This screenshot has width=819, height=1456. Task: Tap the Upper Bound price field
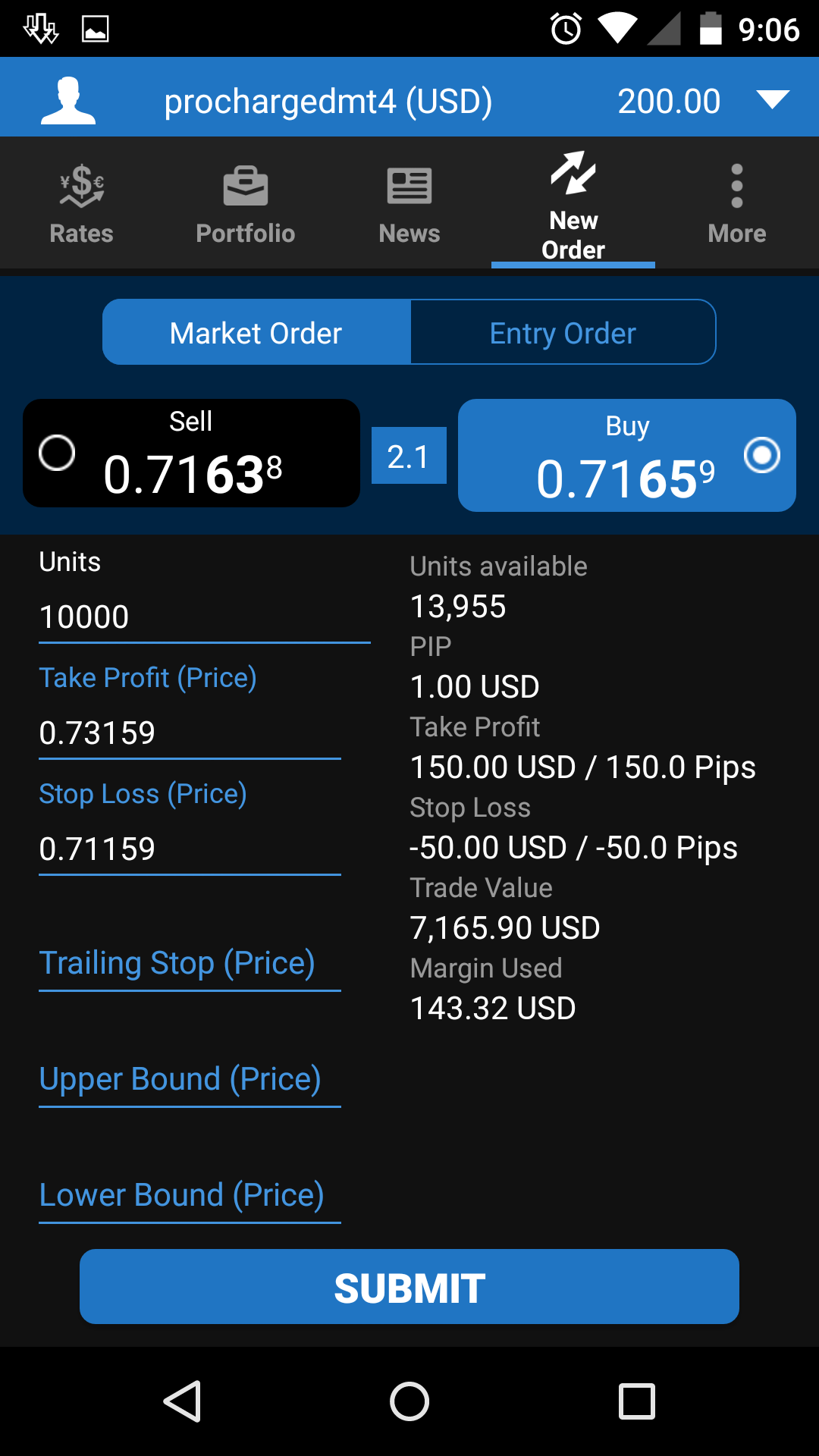coord(190,1080)
